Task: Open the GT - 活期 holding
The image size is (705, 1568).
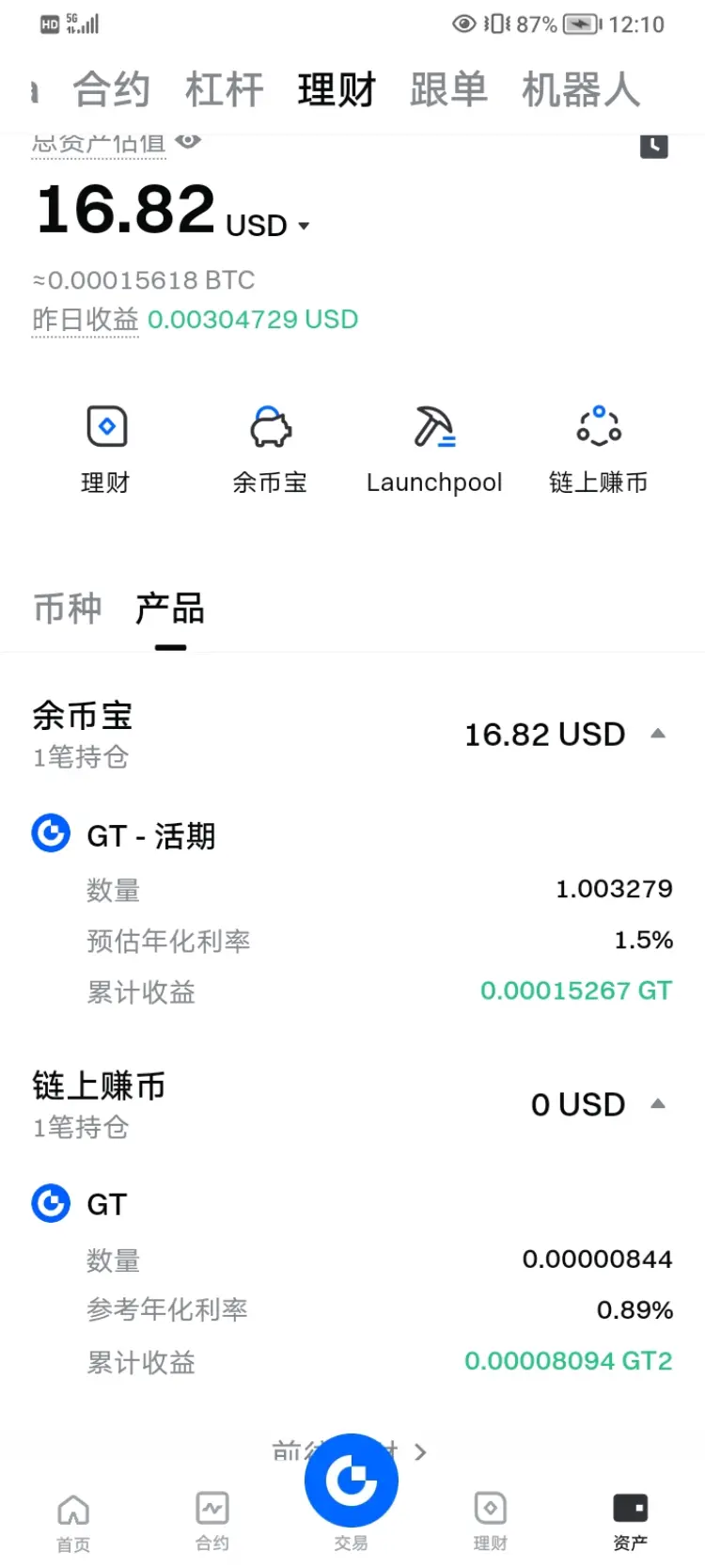Action: pos(150,835)
